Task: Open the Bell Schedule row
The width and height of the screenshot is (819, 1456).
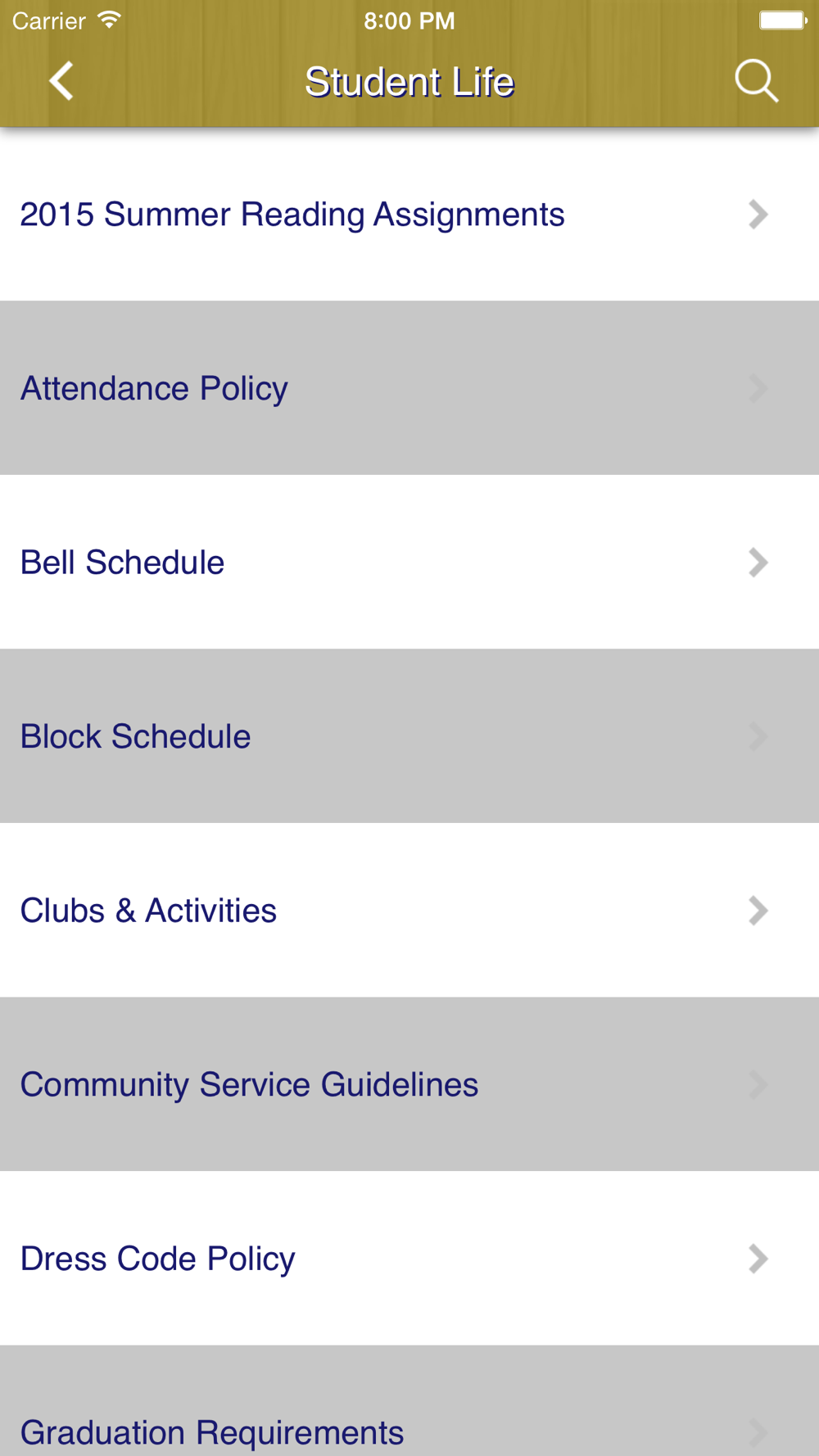Action: point(409,562)
